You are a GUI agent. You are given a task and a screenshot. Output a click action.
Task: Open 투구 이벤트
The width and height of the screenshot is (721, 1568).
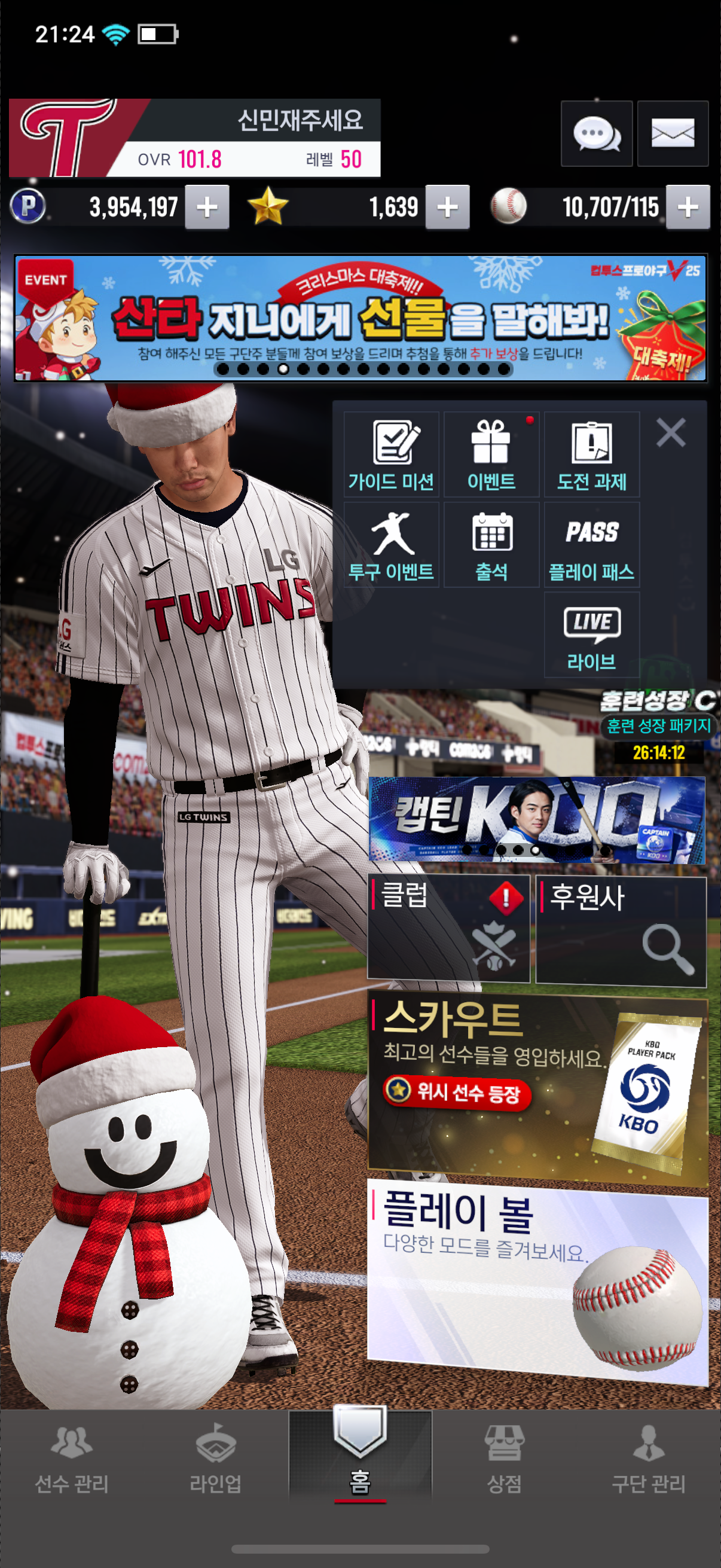[x=391, y=545]
